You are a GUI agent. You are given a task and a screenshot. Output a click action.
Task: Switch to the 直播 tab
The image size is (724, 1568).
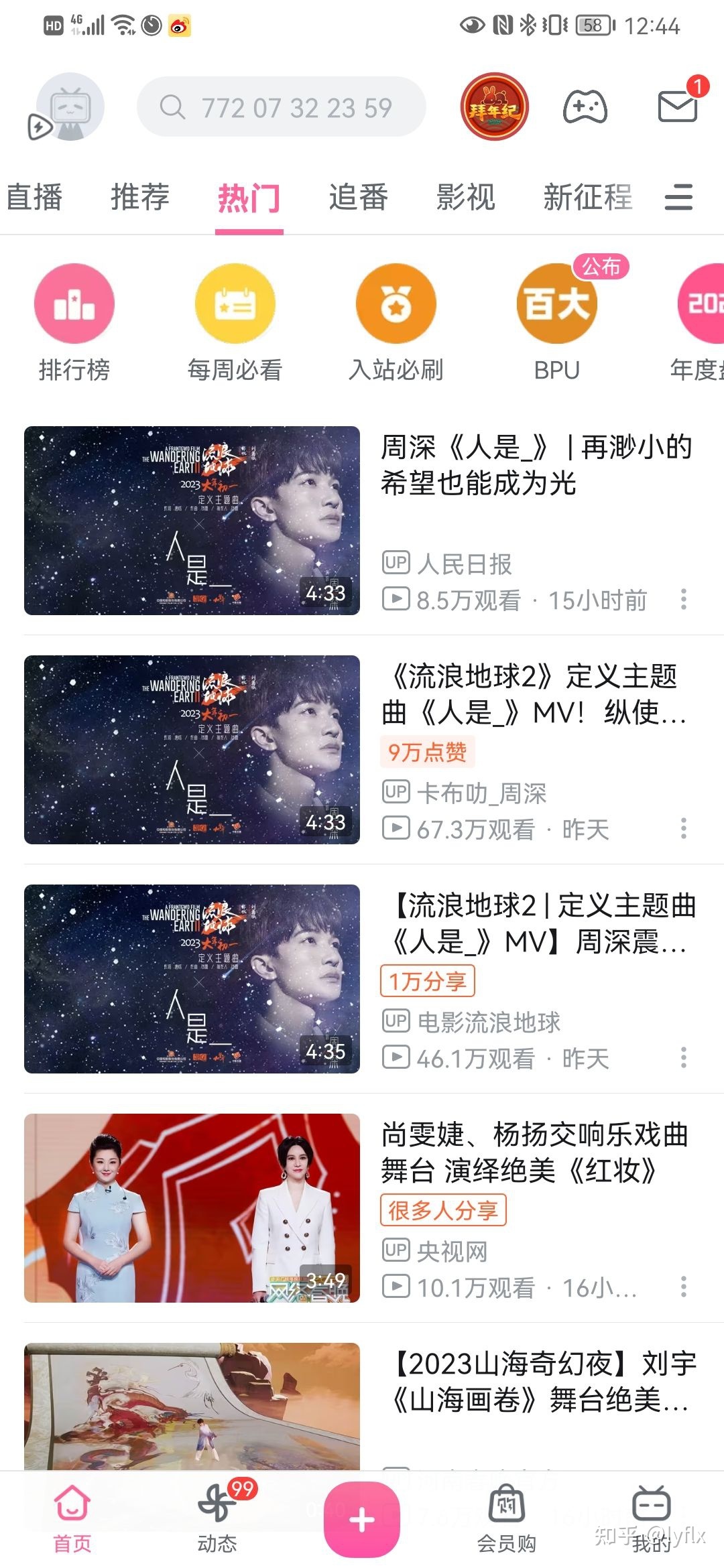point(34,198)
